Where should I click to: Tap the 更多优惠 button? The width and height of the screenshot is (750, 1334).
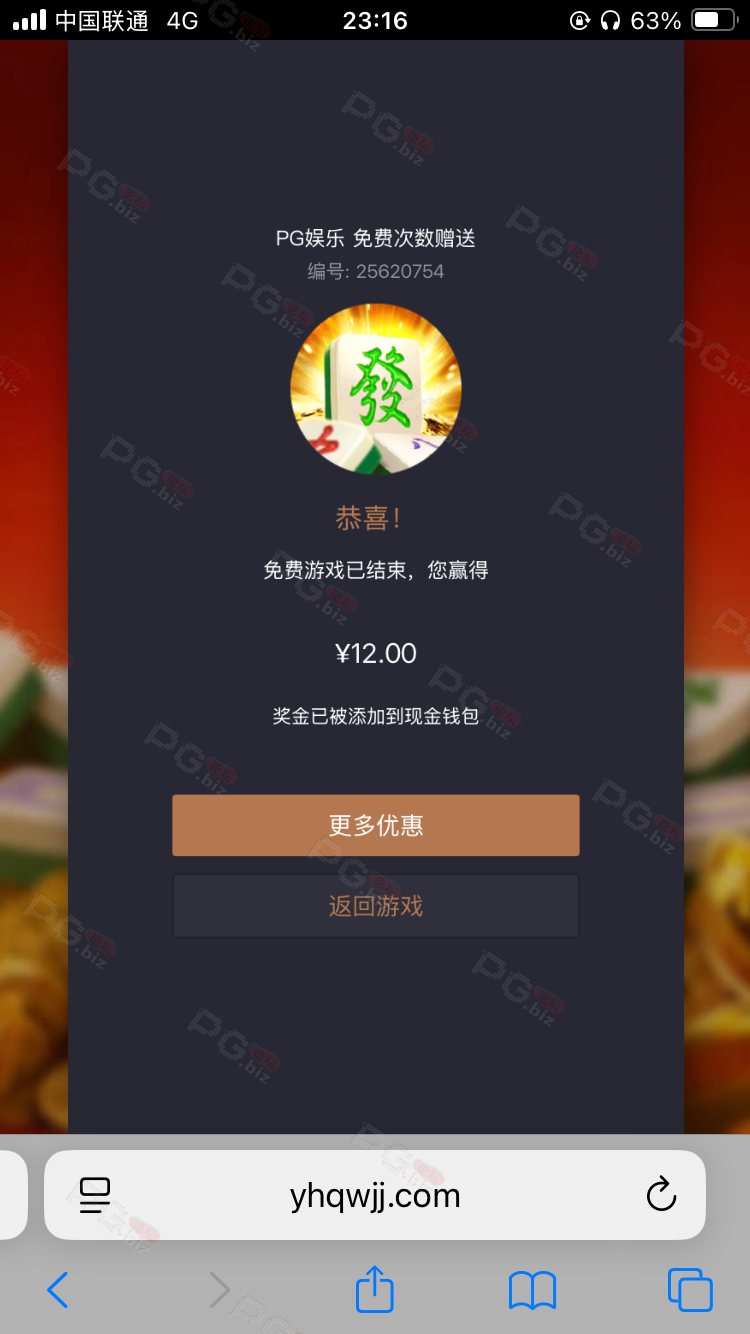pyautogui.click(x=375, y=825)
